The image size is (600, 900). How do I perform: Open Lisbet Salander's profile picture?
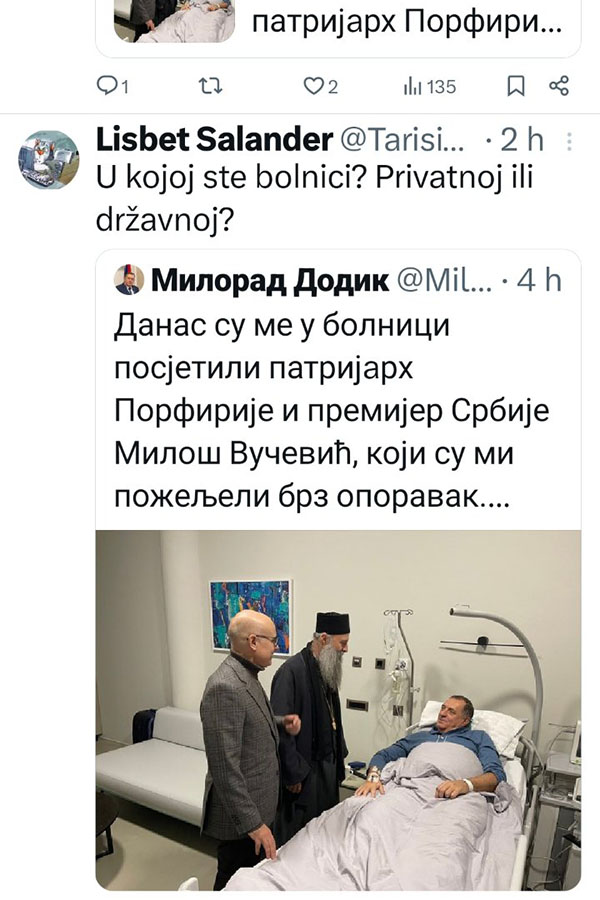coord(48,160)
